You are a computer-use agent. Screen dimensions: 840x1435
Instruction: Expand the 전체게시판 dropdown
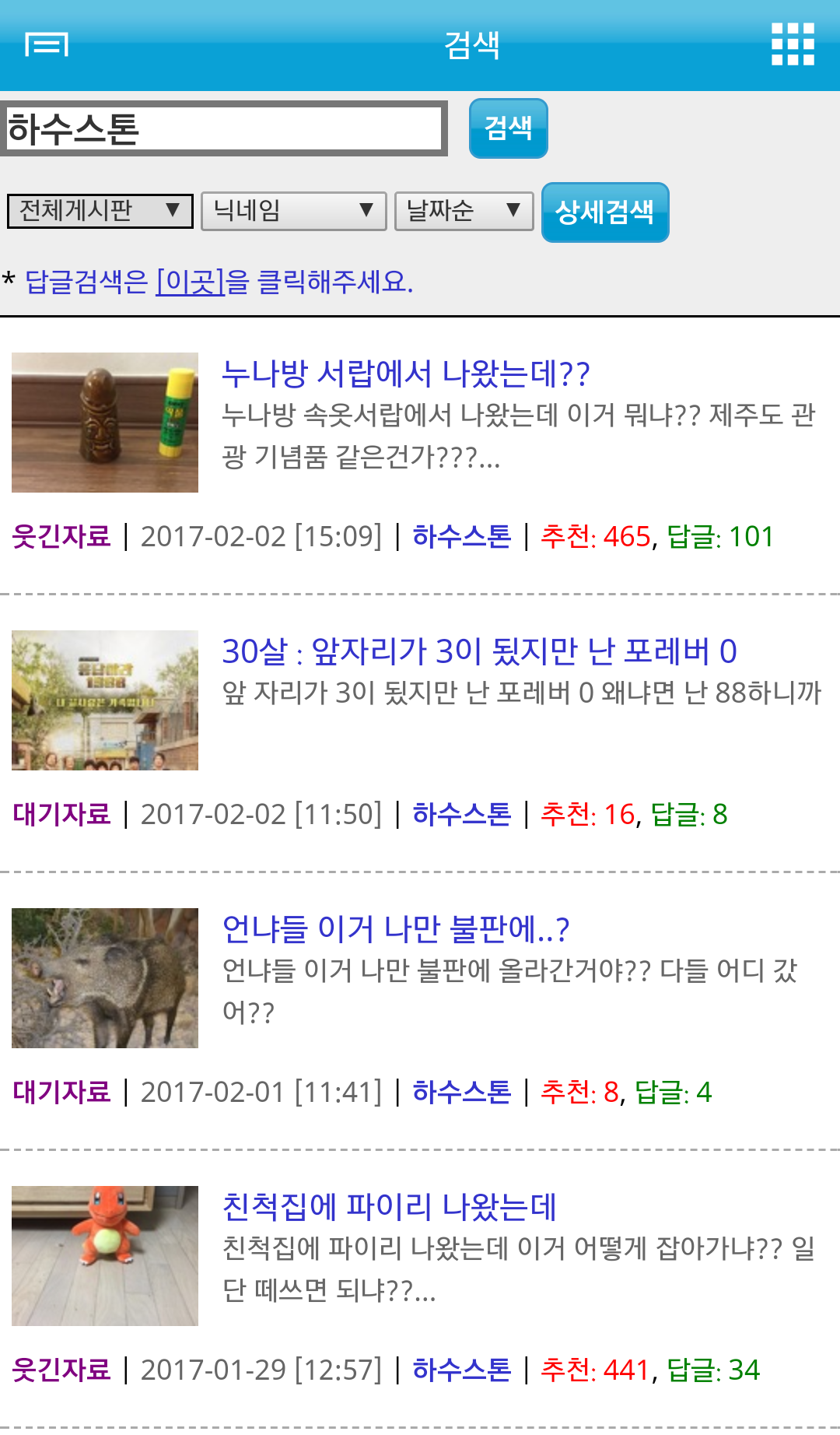pyautogui.click(x=100, y=211)
